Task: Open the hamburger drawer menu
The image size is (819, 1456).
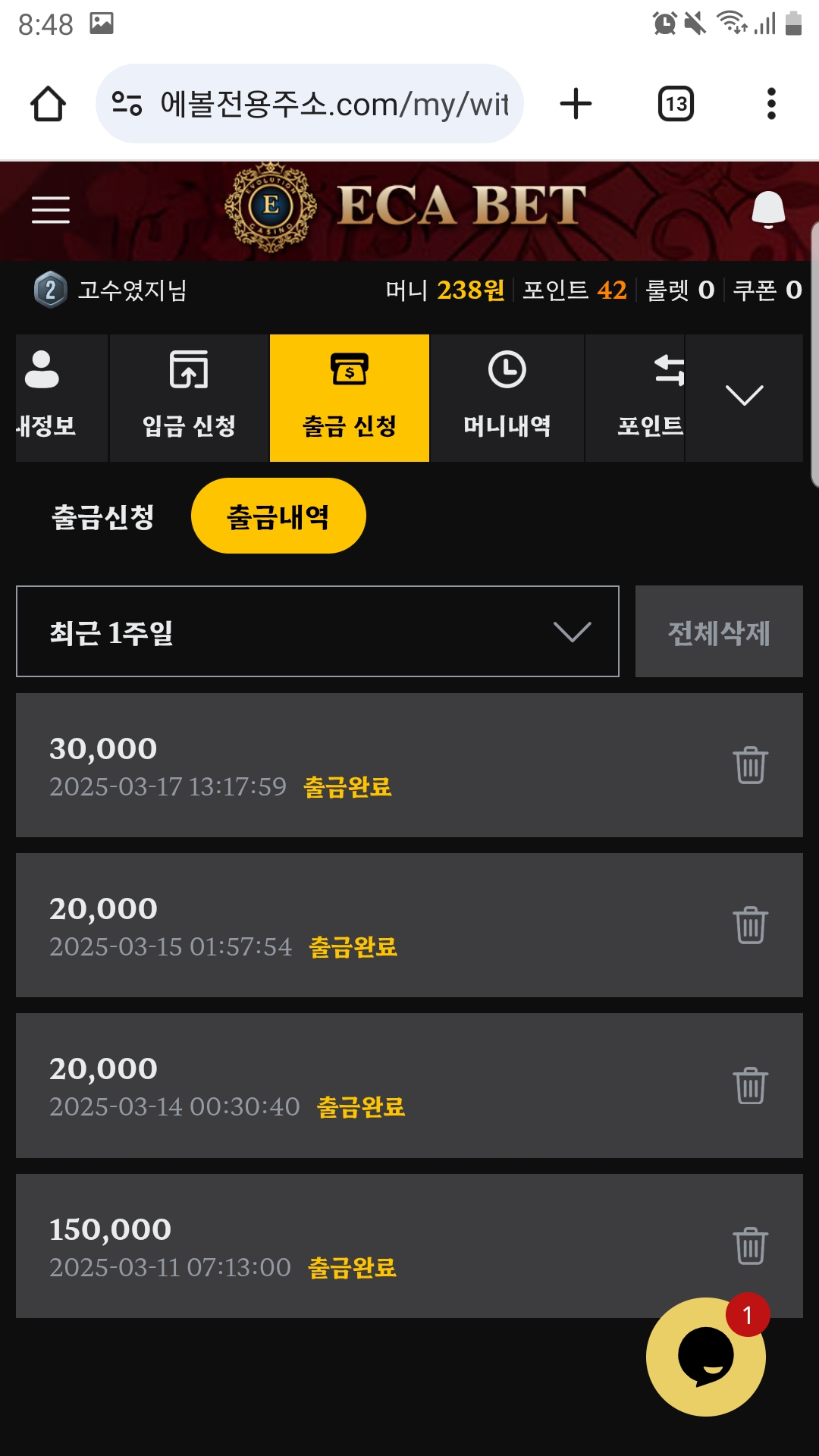Action: (51, 209)
